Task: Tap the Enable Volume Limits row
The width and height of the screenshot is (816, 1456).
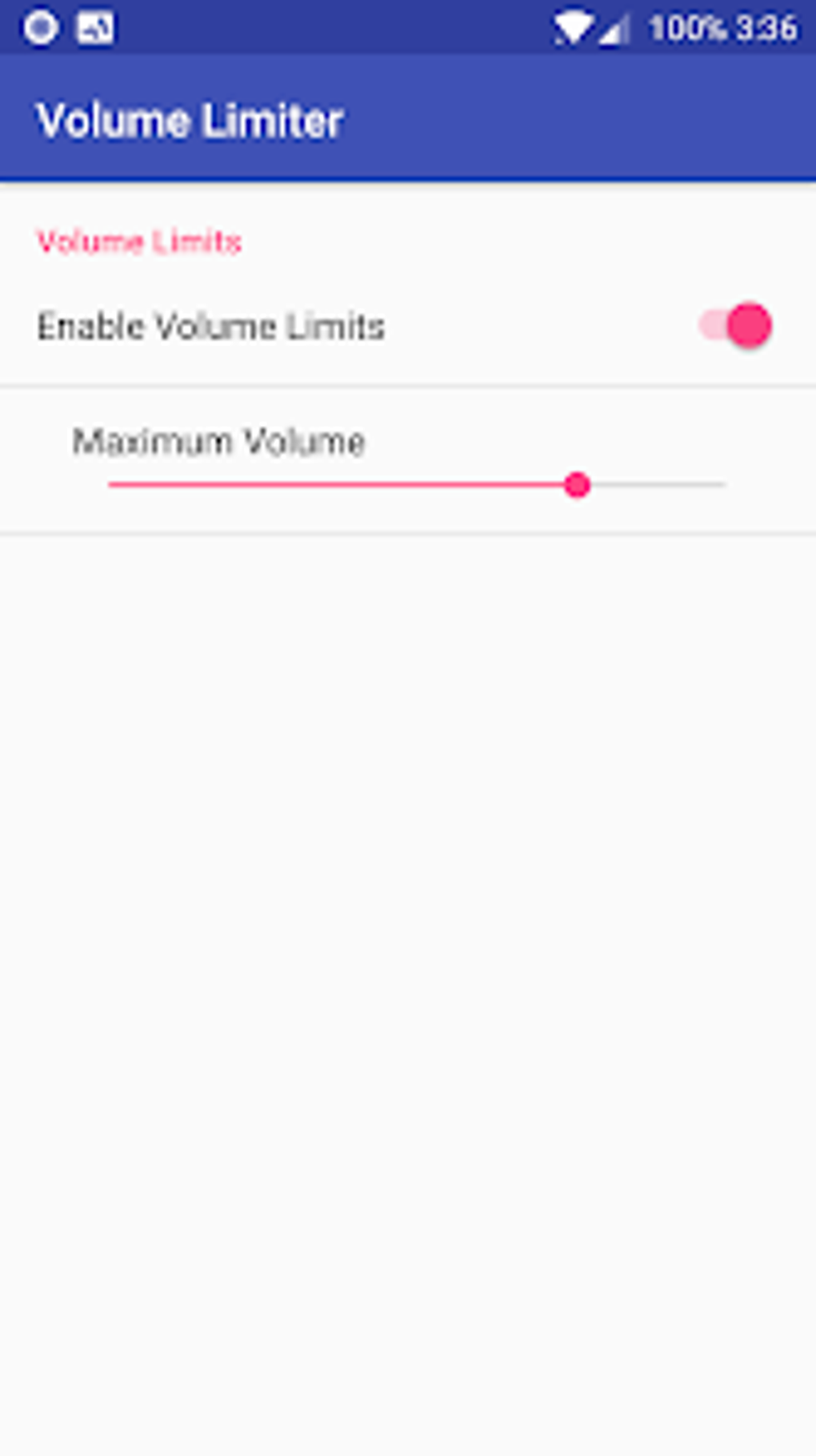Action: click(400, 327)
